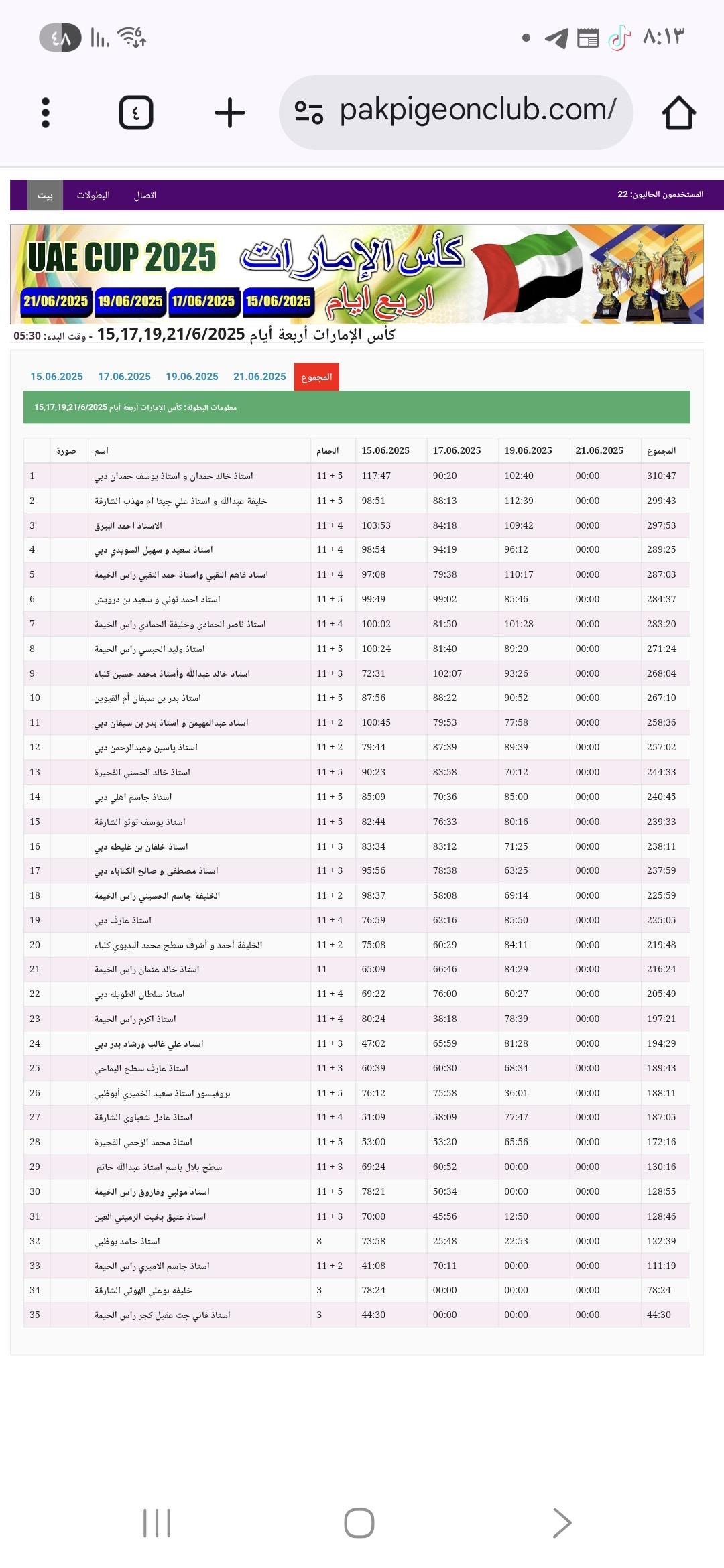Select the المجموع totals tab
724x1568 pixels.
316,377
